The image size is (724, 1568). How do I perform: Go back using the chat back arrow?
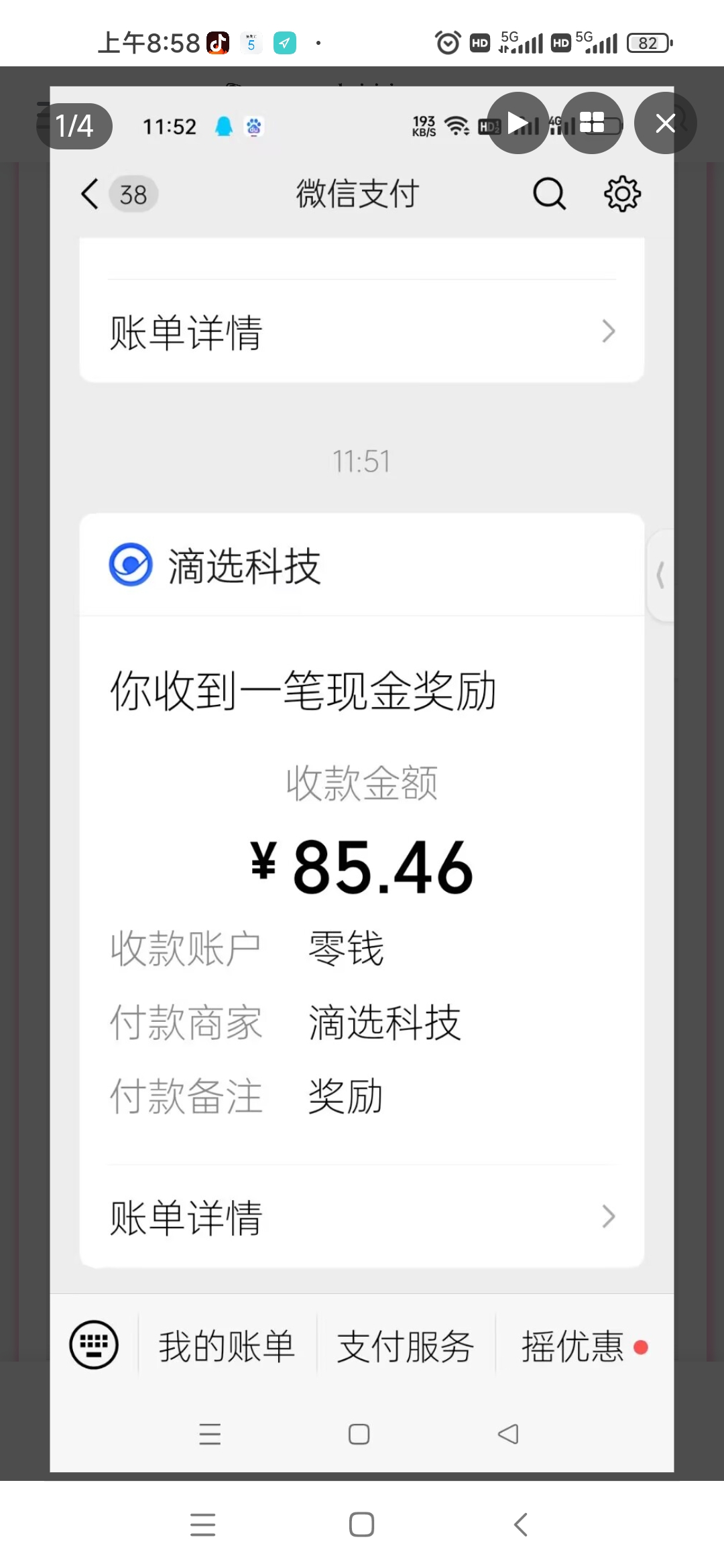click(x=90, y=194)
